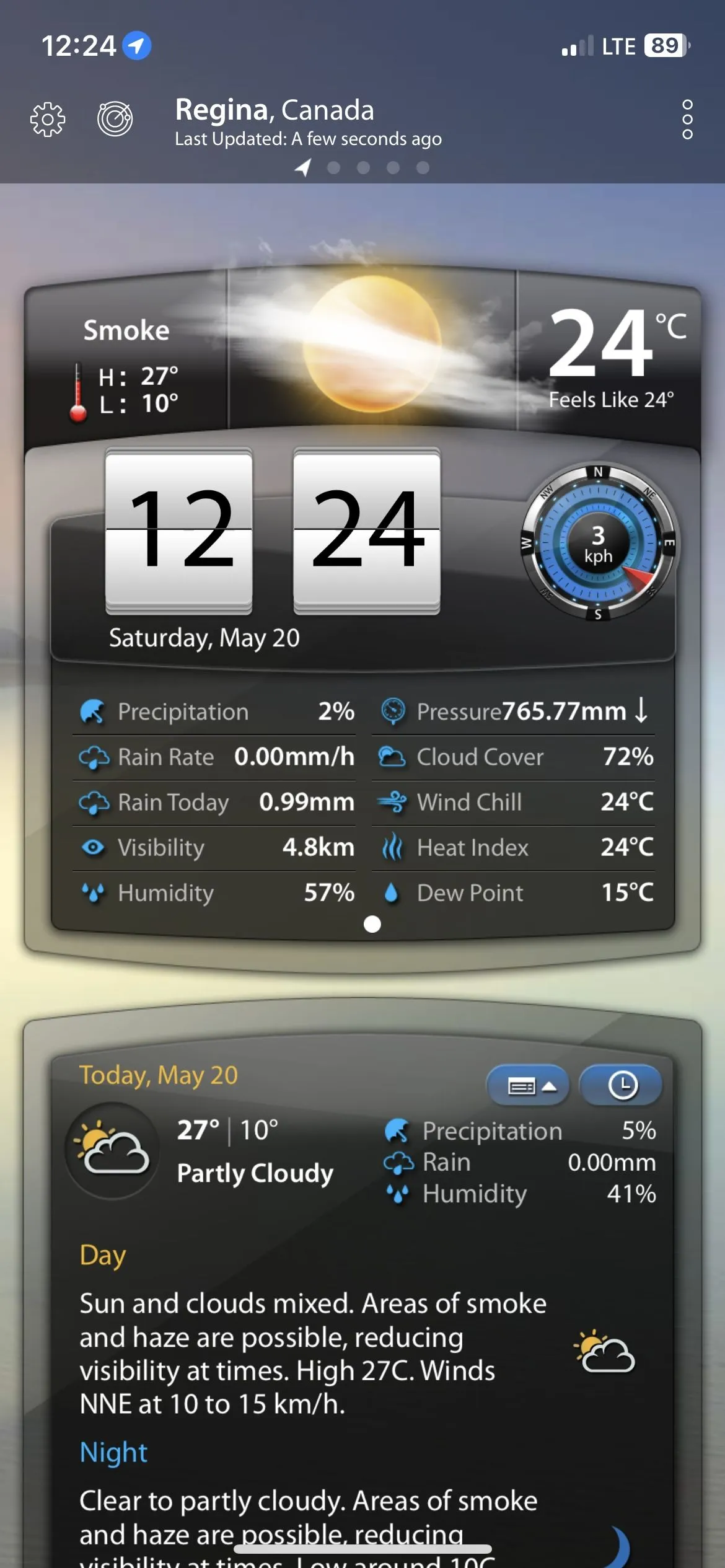The image size is (725, 1568).
Task: Switch to the hourly forecast clock button
Action: [x=622, y=1086]
